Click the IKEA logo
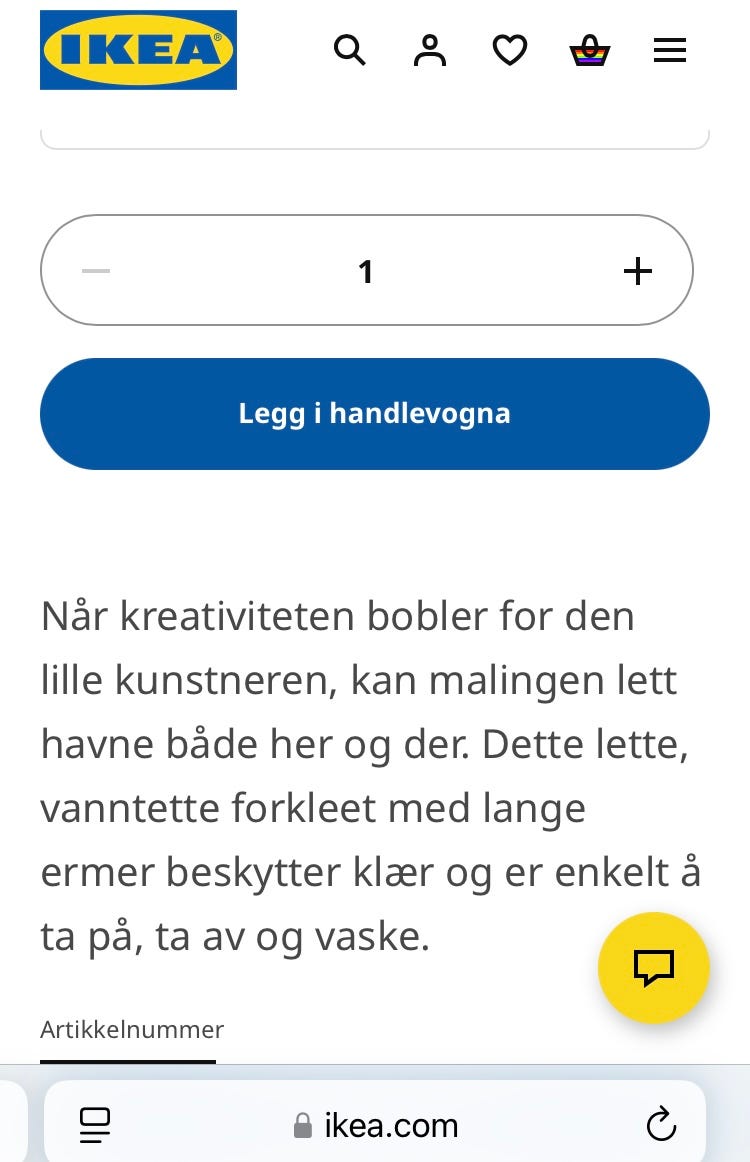Viewport: 750px width, 1162px height. tap(138, 50)
